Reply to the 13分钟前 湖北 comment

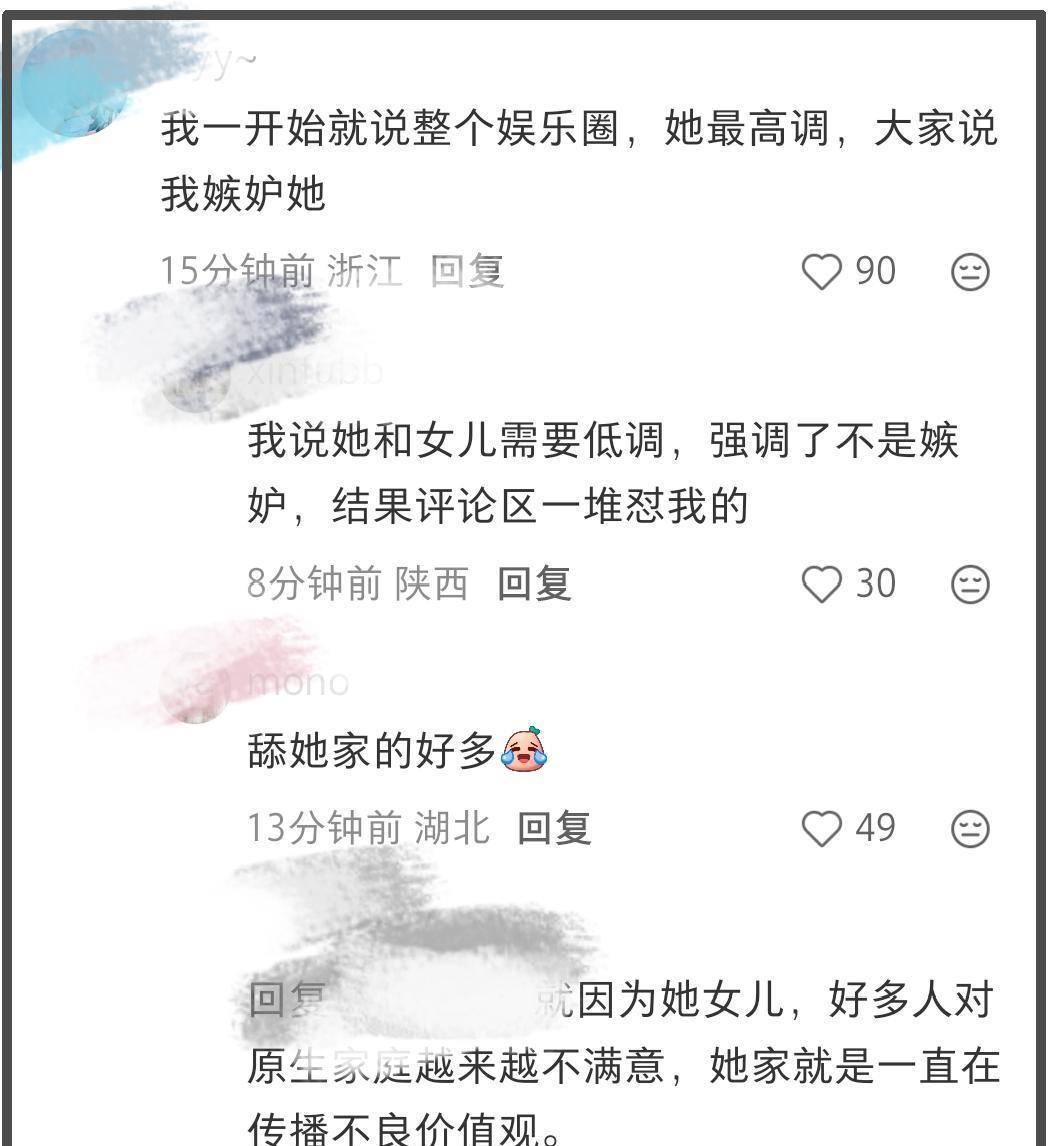pos(554,829)
